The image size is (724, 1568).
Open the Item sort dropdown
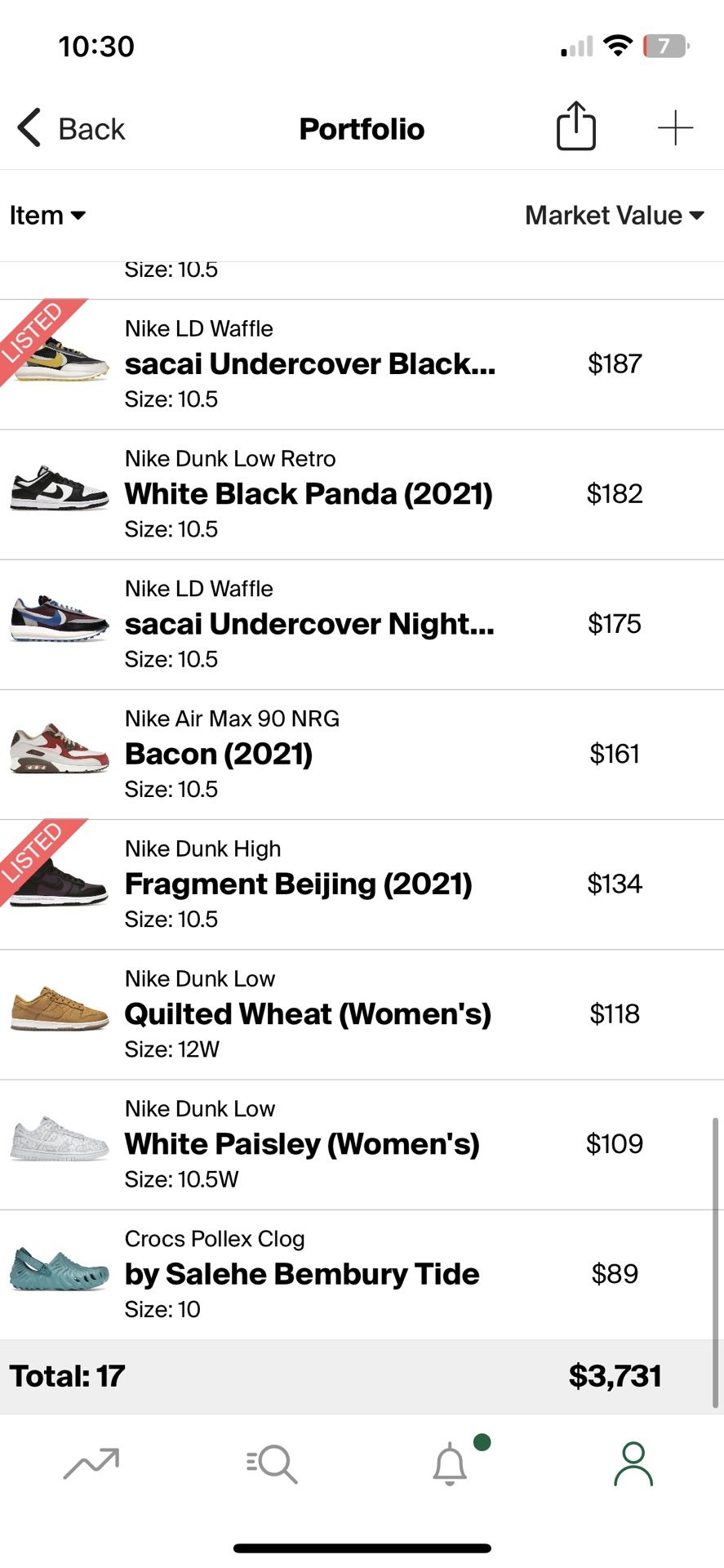[47, 215]
